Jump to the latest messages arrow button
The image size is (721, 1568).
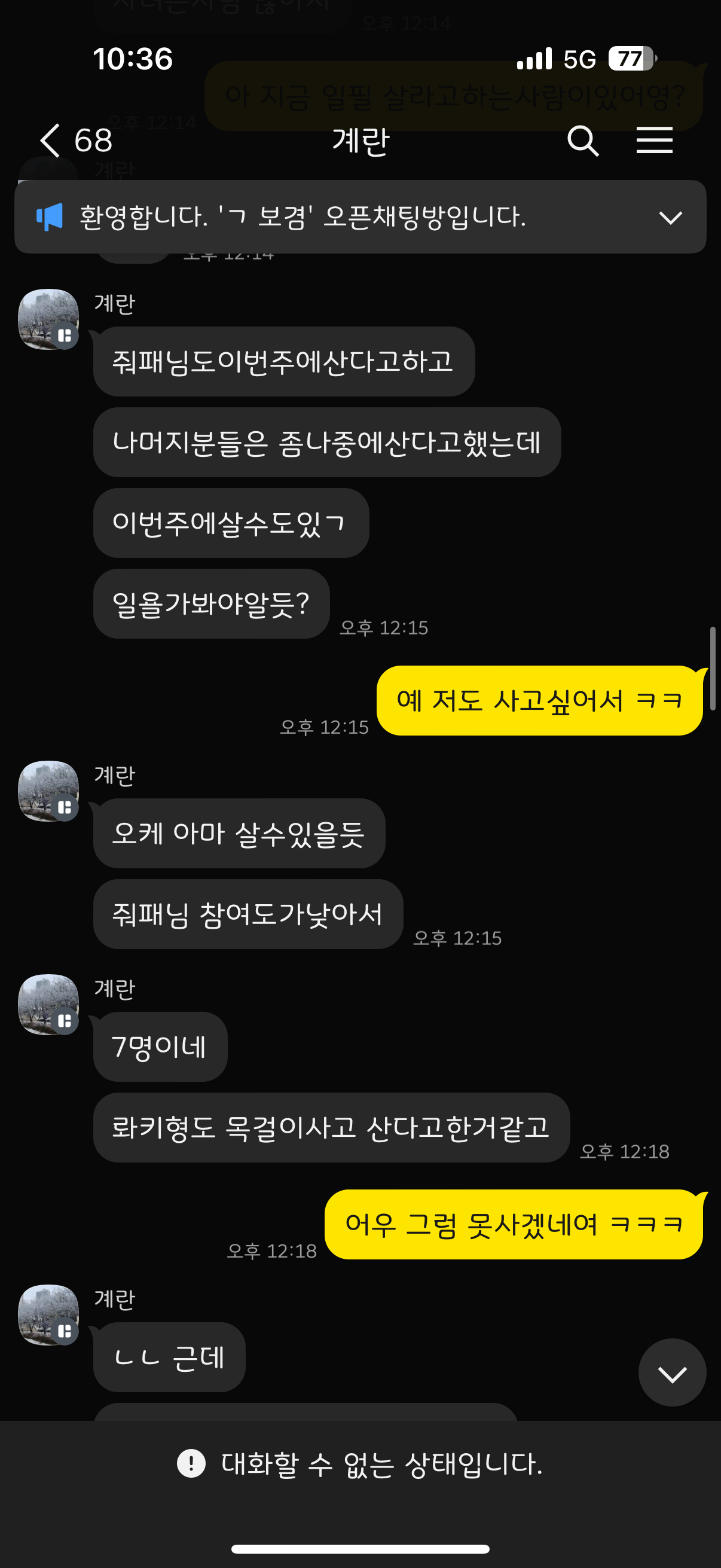pos(672,1372)
